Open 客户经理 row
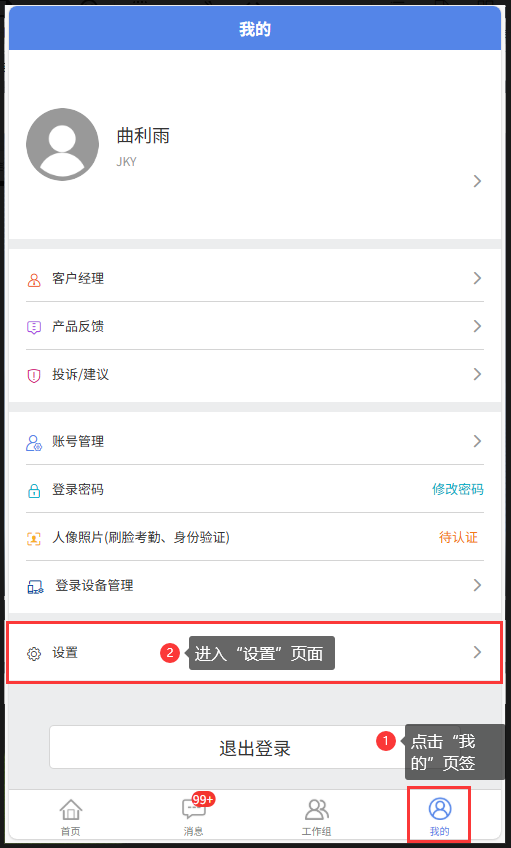 (x=255, y=279)
